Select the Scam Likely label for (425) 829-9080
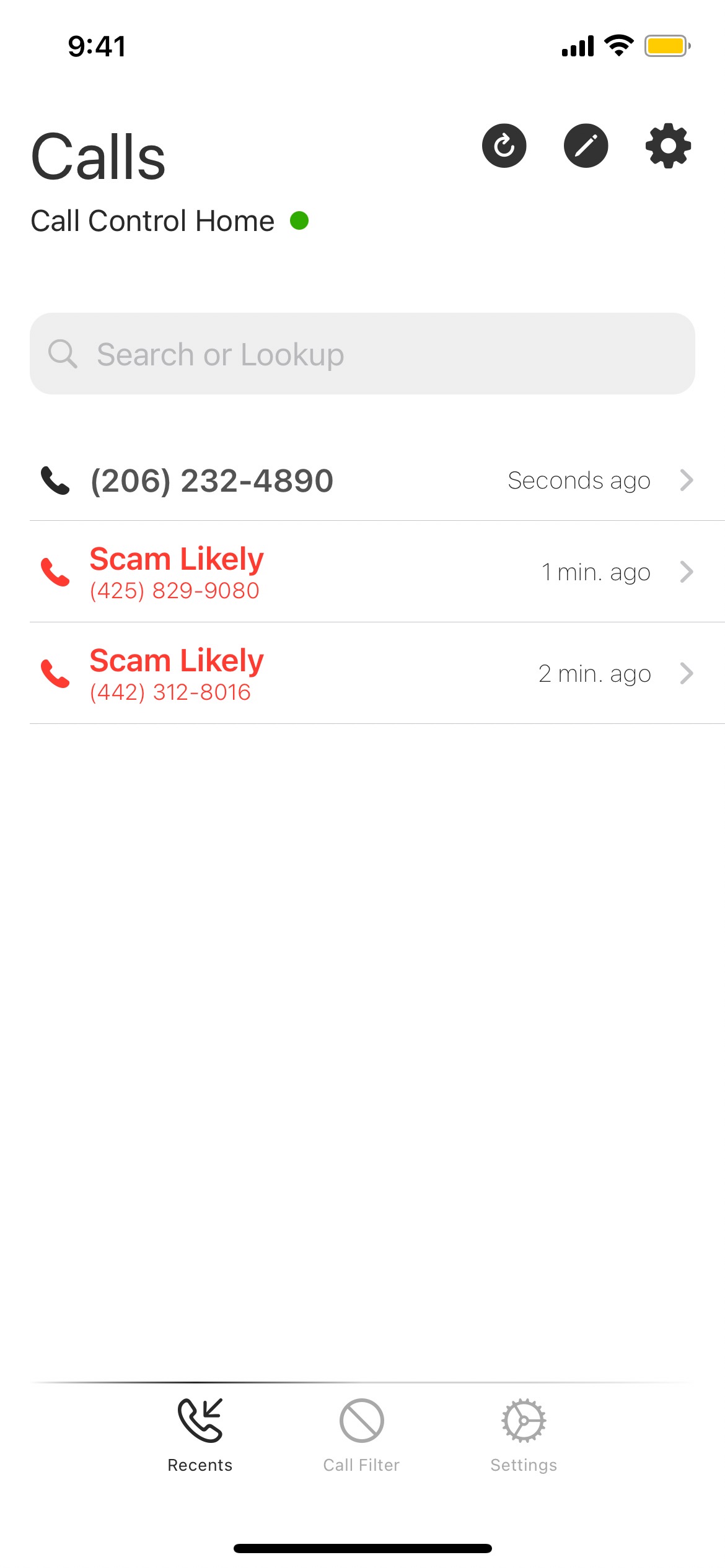The image size is (725, 1568). pyautogui.click(x=176, y=558)
